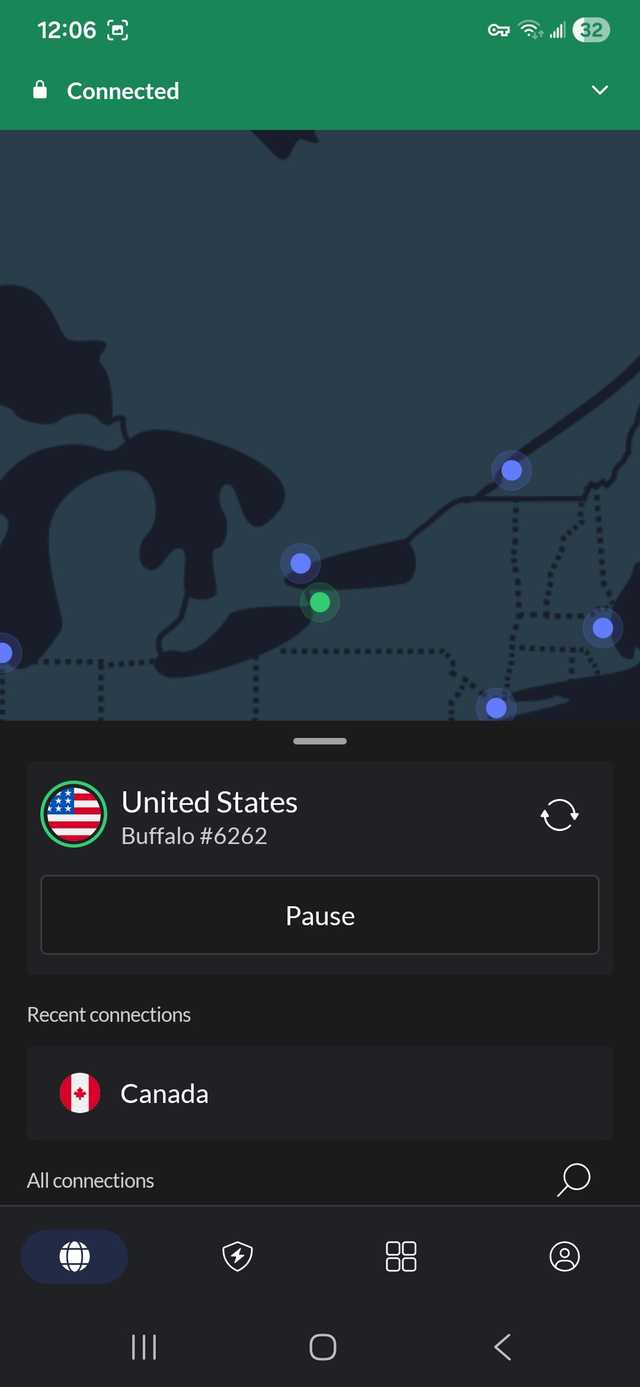Go to the profile account tab

click(564, 1256)
